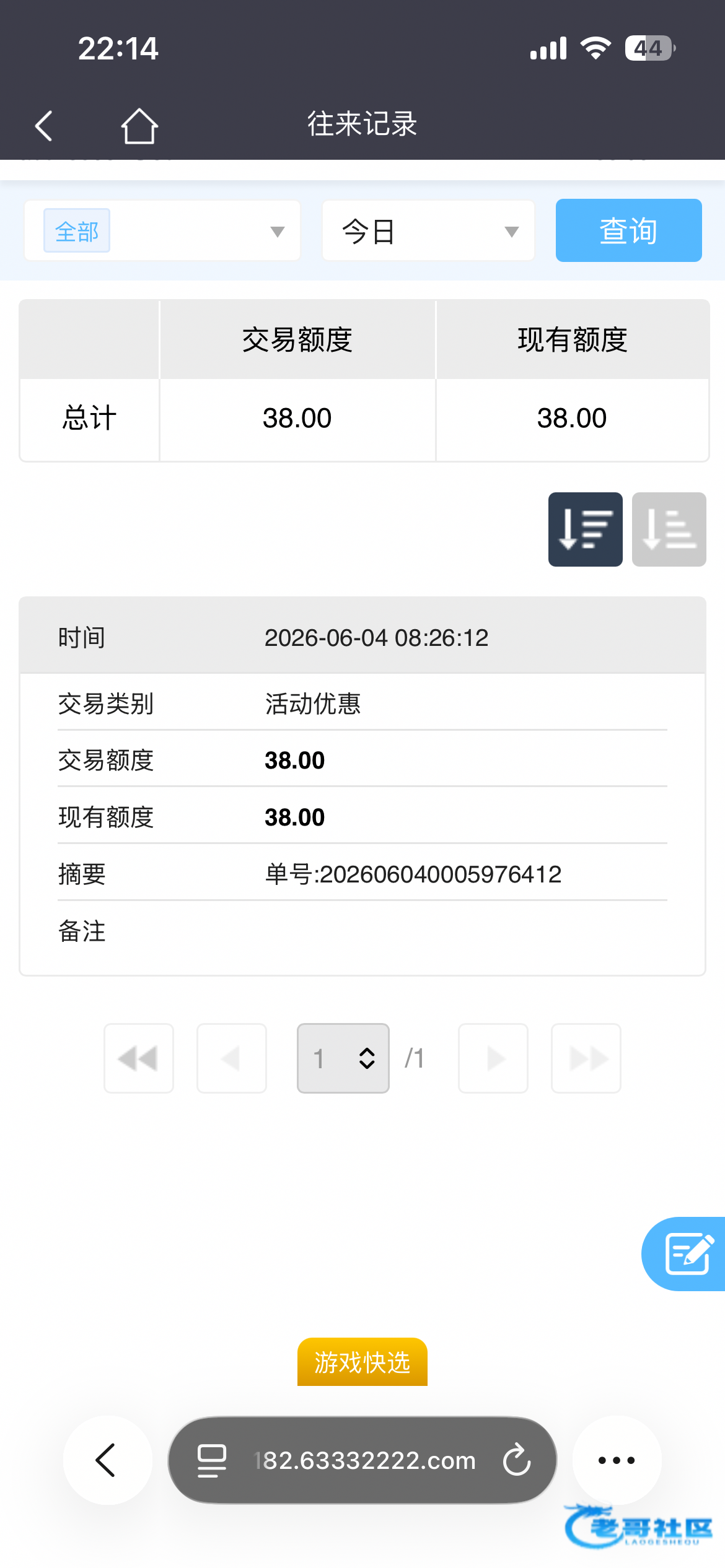
Task: Jump to the last page
Action: point(586,1058)
